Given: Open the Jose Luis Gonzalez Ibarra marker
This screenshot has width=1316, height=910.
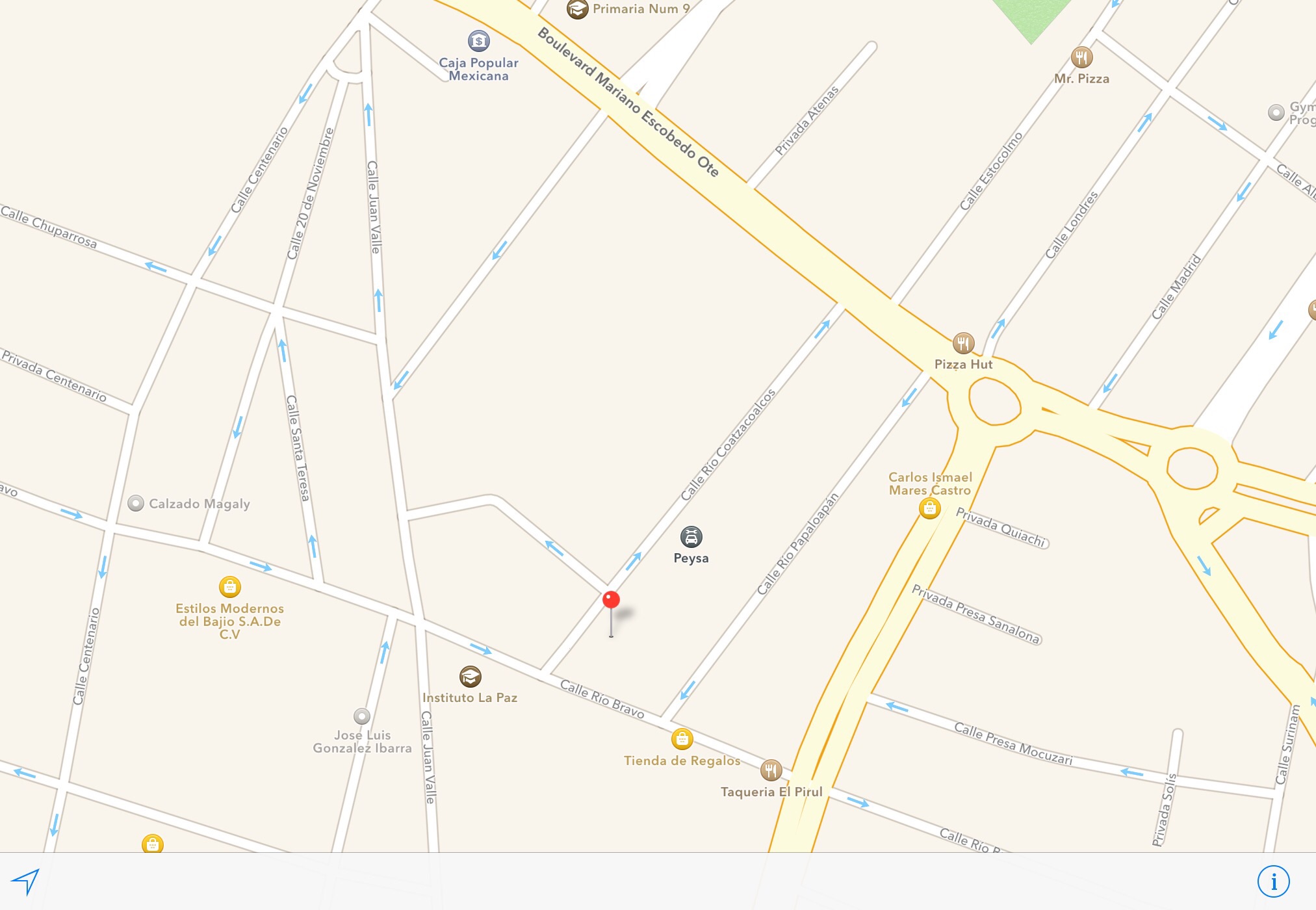Looking at the screenshot, I should coord(362,716).
